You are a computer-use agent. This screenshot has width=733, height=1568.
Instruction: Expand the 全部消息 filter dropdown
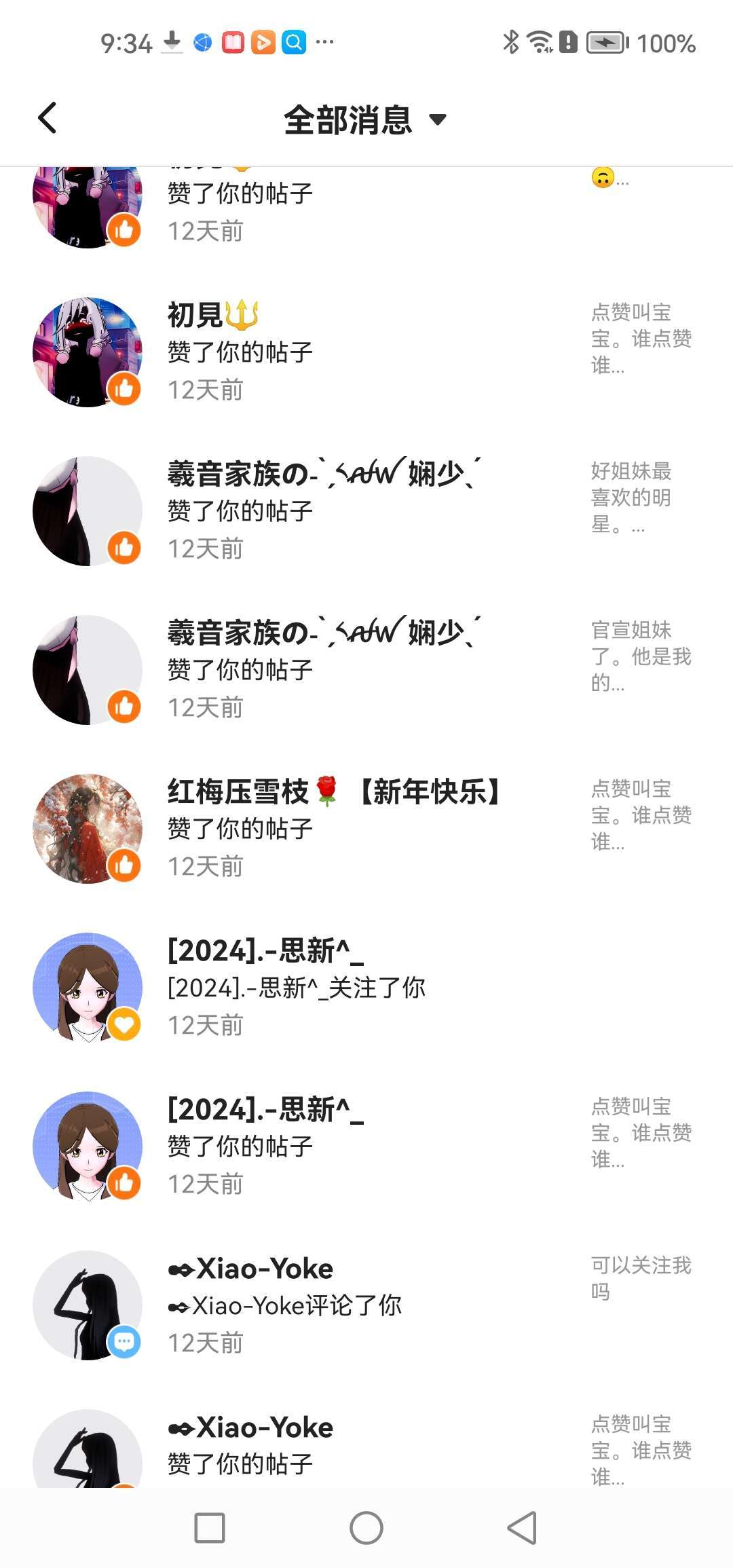pos(364,120)
